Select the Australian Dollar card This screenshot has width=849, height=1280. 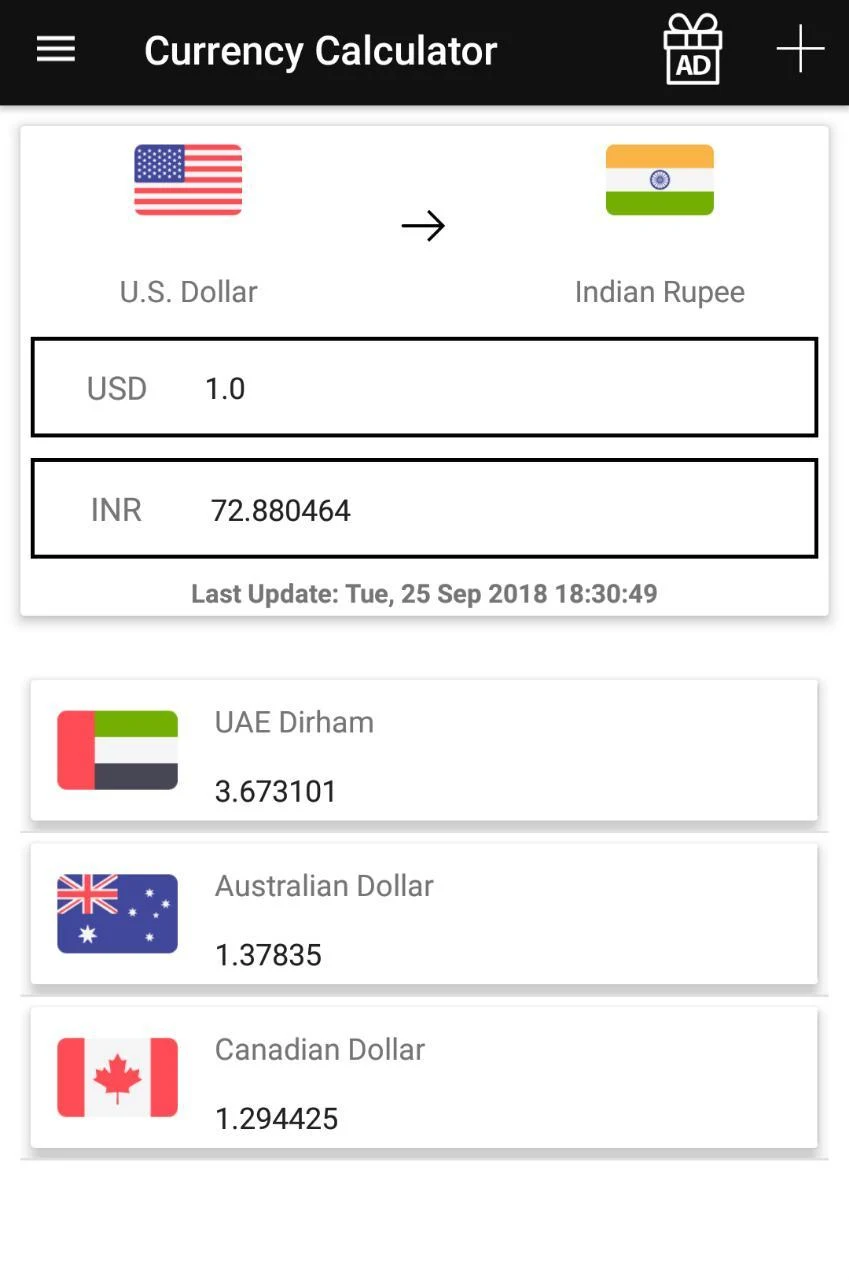click(424, 914)
